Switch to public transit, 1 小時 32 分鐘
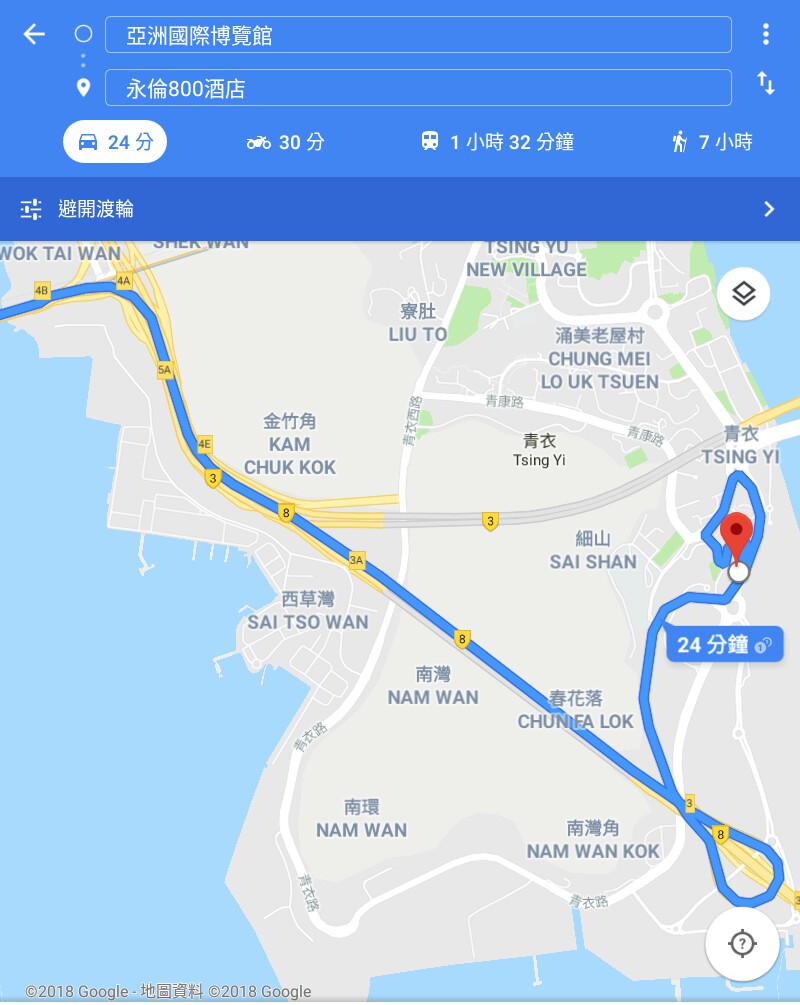800x1005 pixels. [x=497, y=142]
